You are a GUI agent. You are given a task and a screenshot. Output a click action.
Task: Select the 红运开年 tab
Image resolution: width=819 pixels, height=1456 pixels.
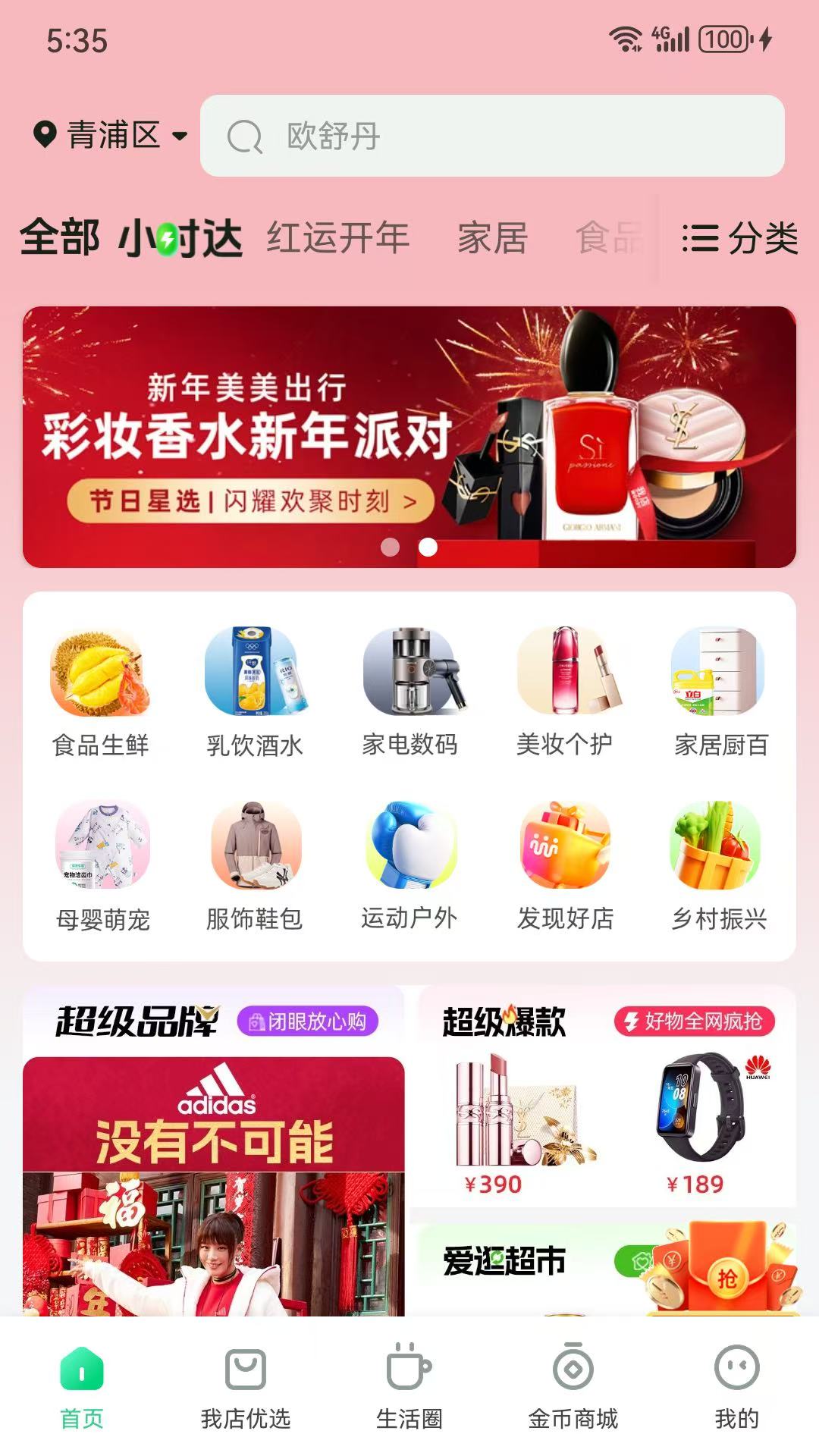pos(337,238)
